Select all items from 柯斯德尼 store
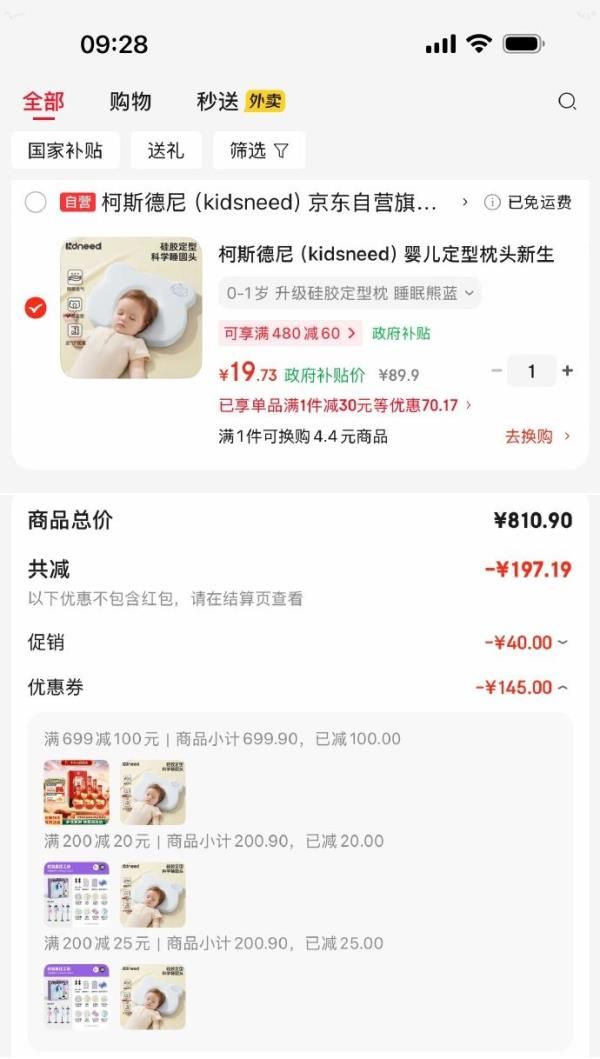This screenshot has width=600, height=1059. point(36,203)
